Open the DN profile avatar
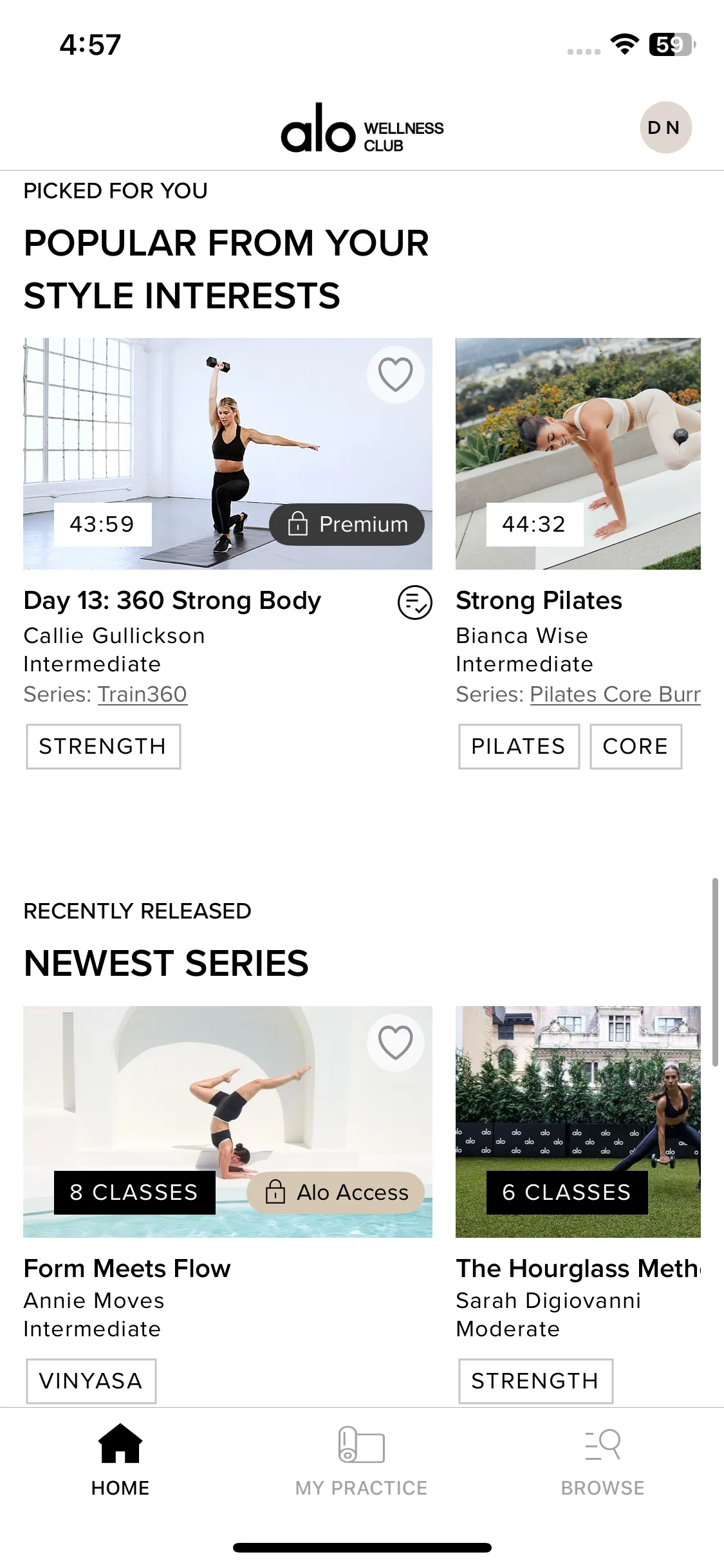The width and height of the screenshot is (724, 1568). pyautogui.click(x=665, y=127)
